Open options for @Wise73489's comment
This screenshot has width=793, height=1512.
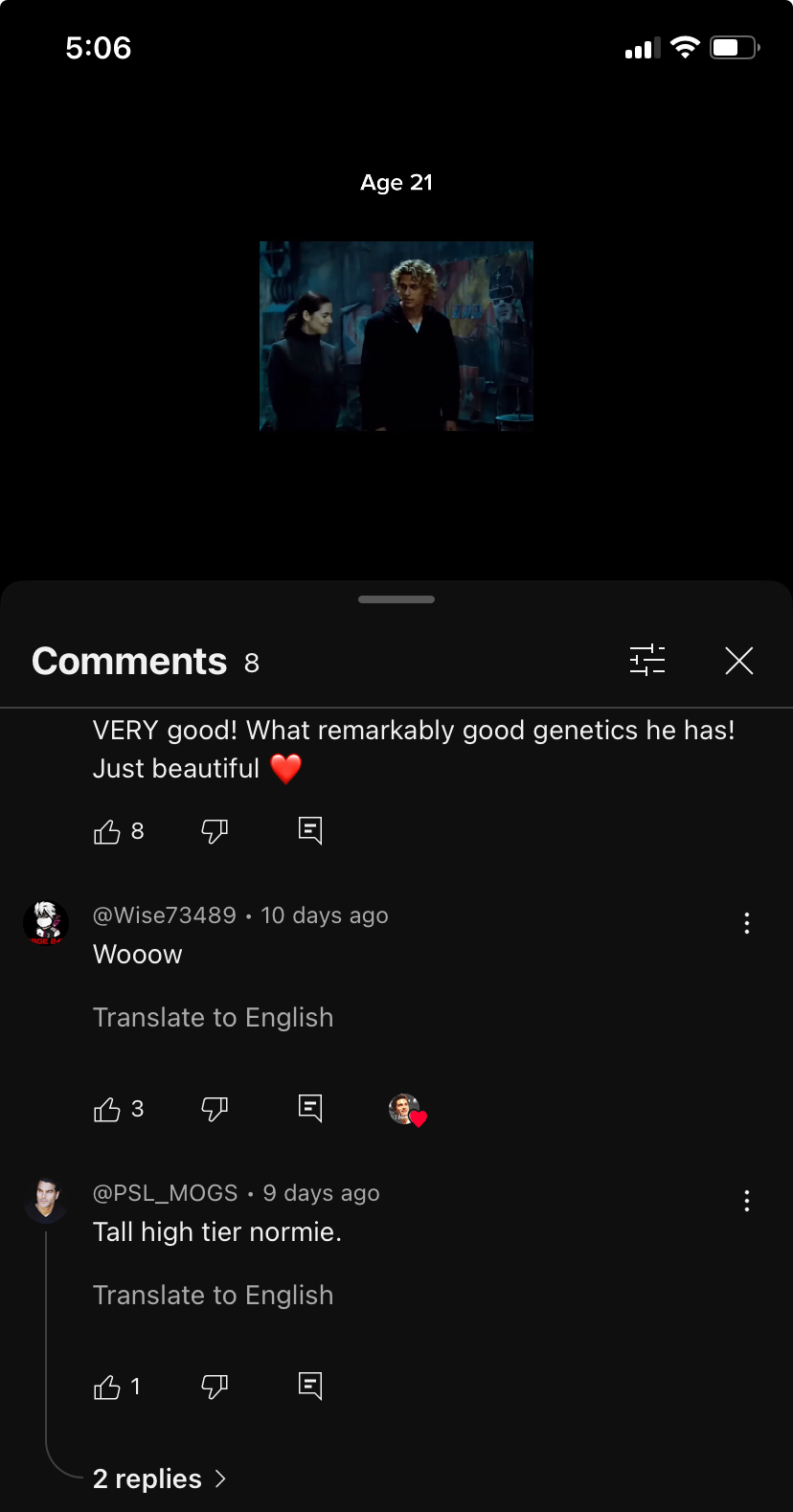[747, 923]
